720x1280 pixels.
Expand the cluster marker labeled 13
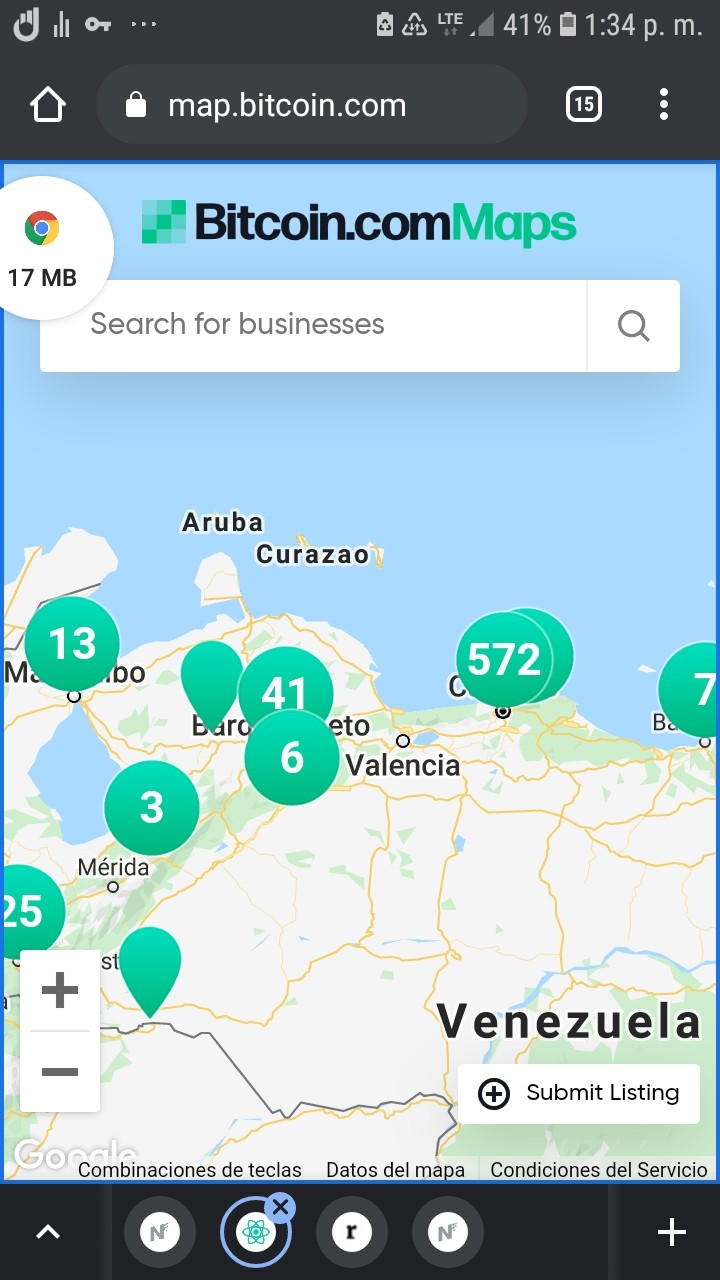[72, 644]
